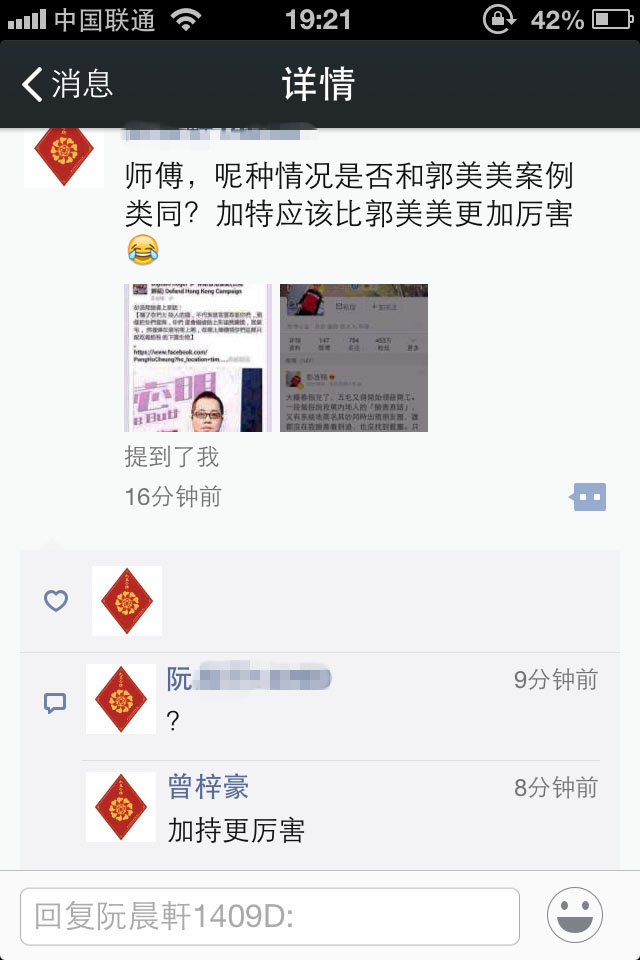The height and width of the screenshot is (960, 640).
Task: Open the emoji picker
Action: (x=575, y=915)
